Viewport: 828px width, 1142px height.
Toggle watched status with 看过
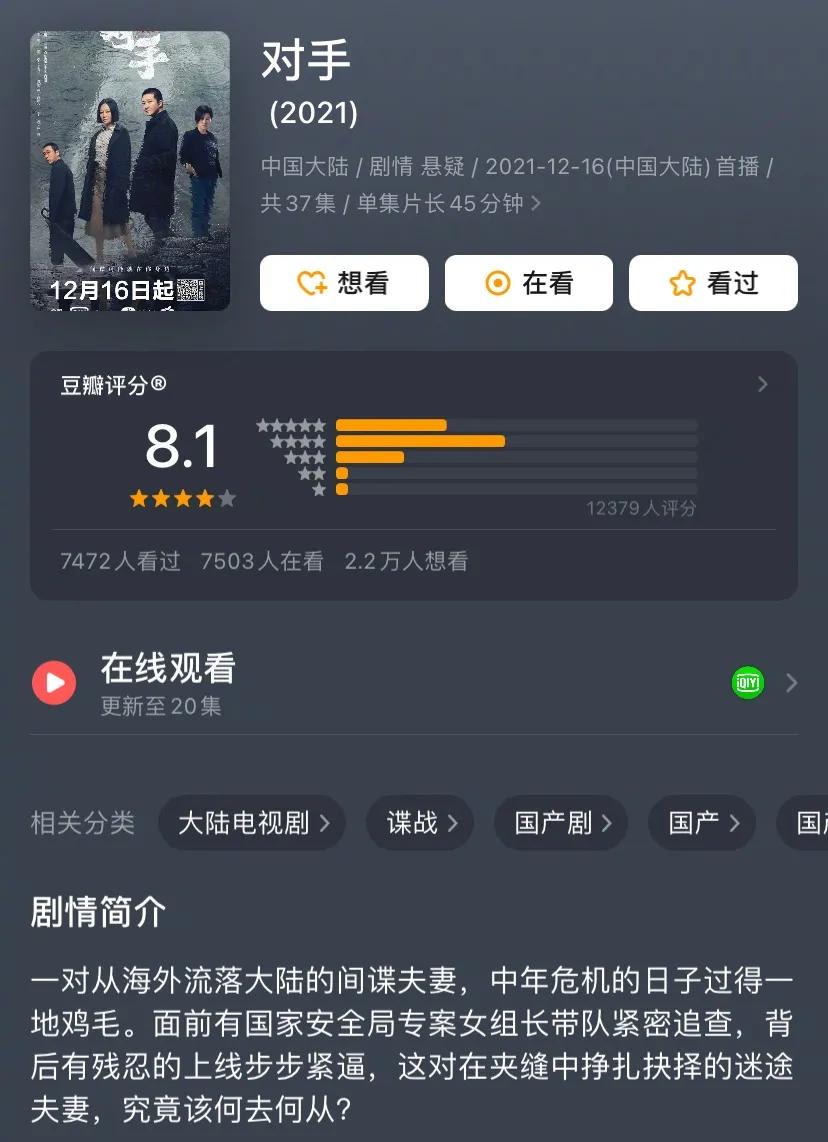point(713,283)
